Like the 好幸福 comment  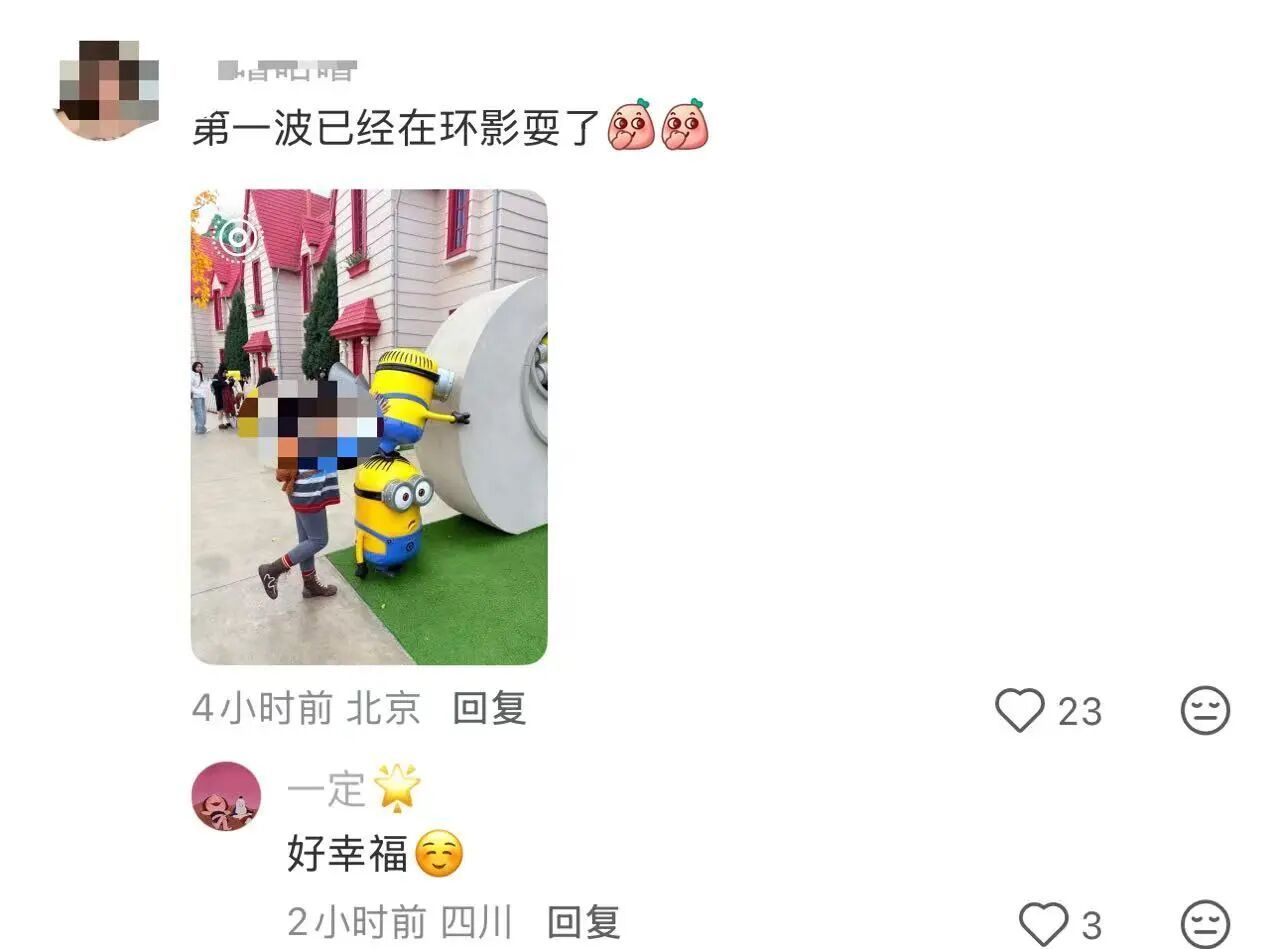tap(1043, 922)
